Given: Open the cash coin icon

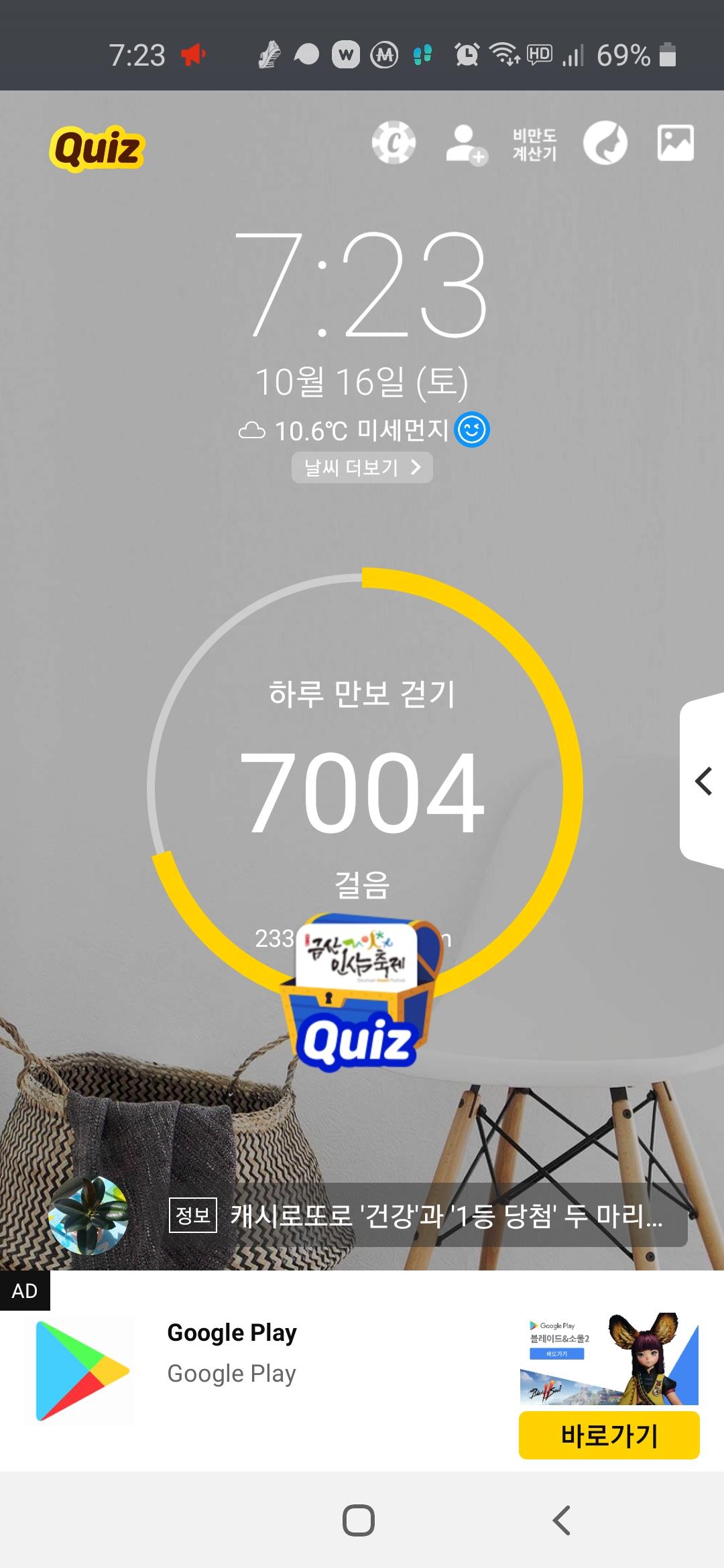Looking at the screenshot, I should click(x=394, y=142).
